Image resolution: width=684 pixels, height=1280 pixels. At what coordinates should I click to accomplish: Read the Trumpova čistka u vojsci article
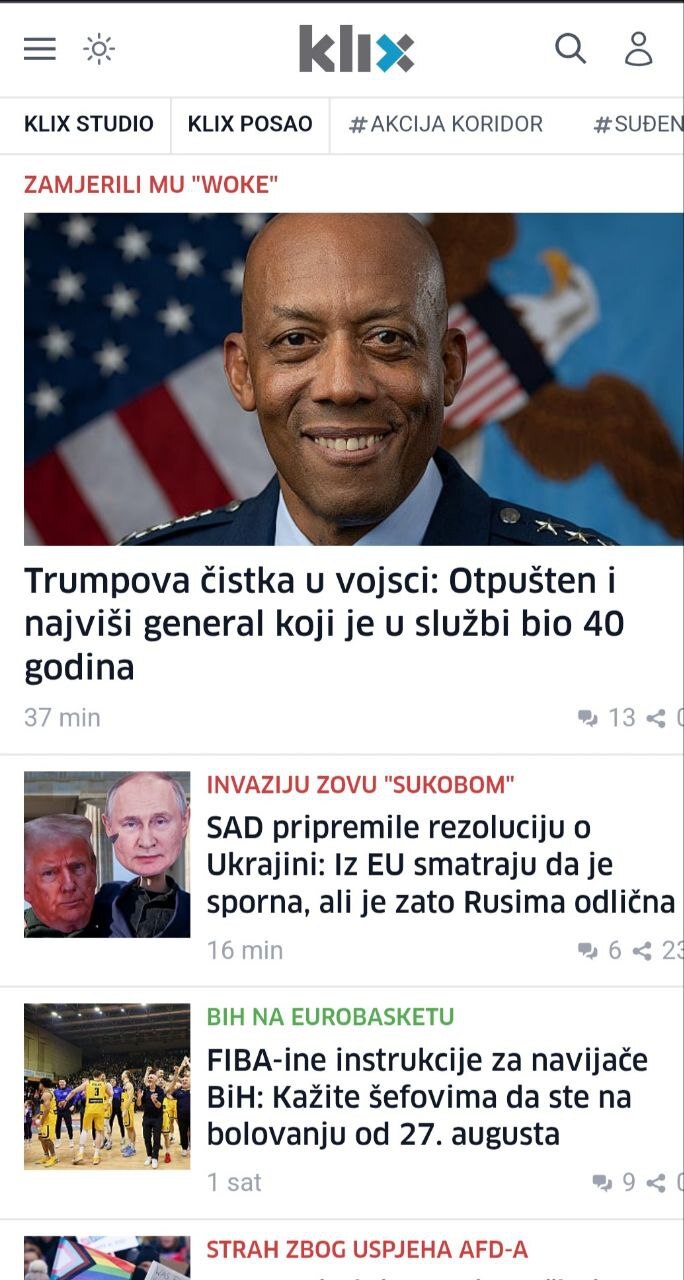point(320,623)
